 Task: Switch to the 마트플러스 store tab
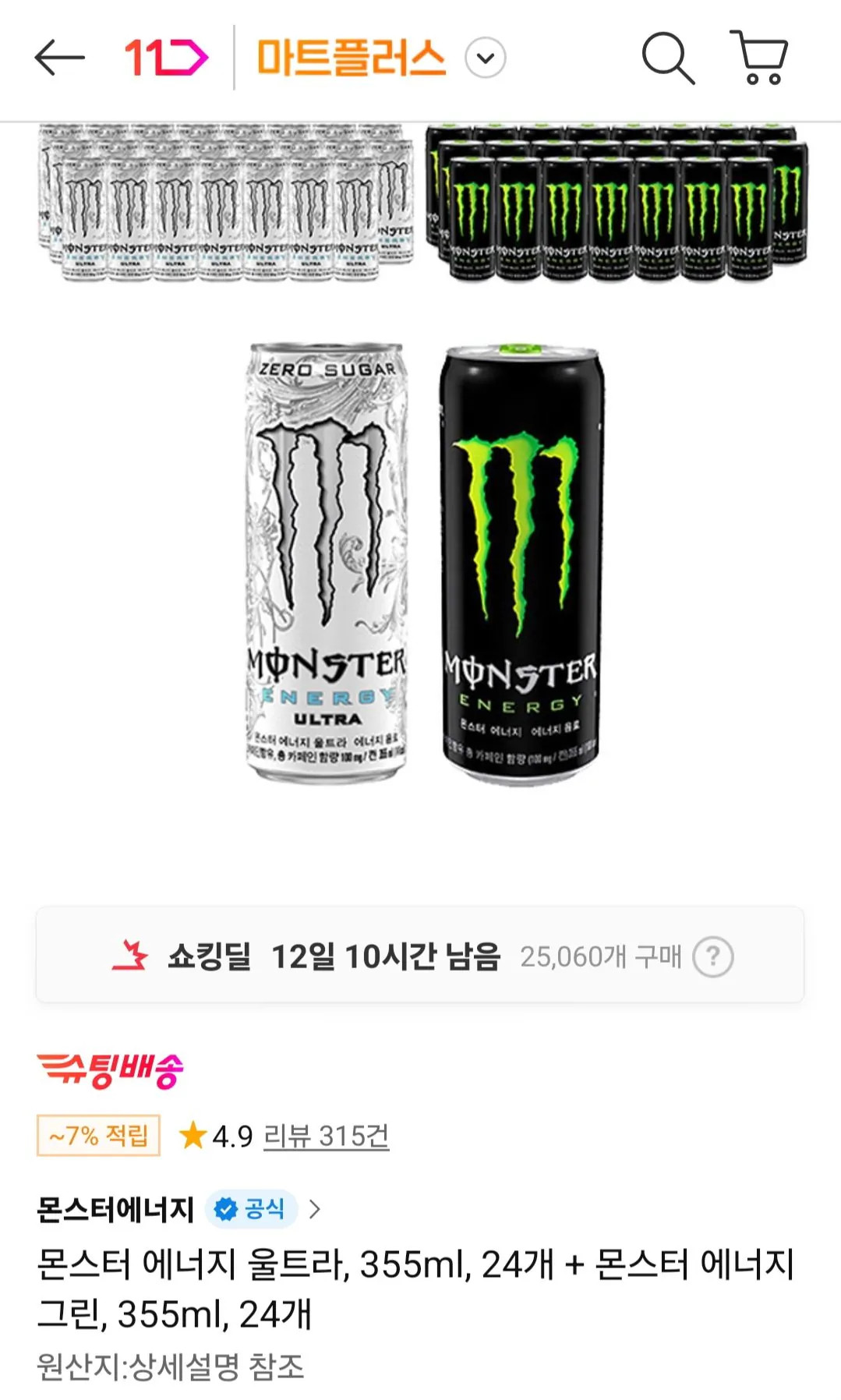349,58
